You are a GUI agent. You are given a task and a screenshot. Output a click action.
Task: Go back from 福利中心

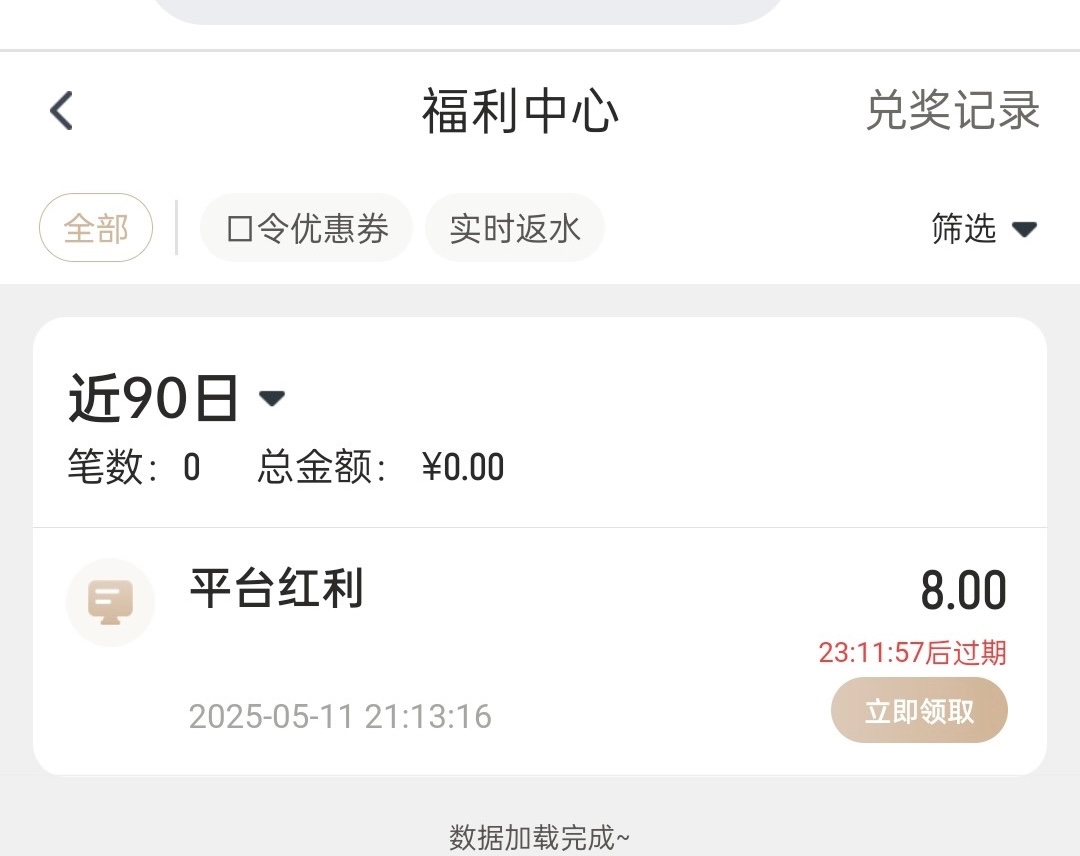(62, 111)
